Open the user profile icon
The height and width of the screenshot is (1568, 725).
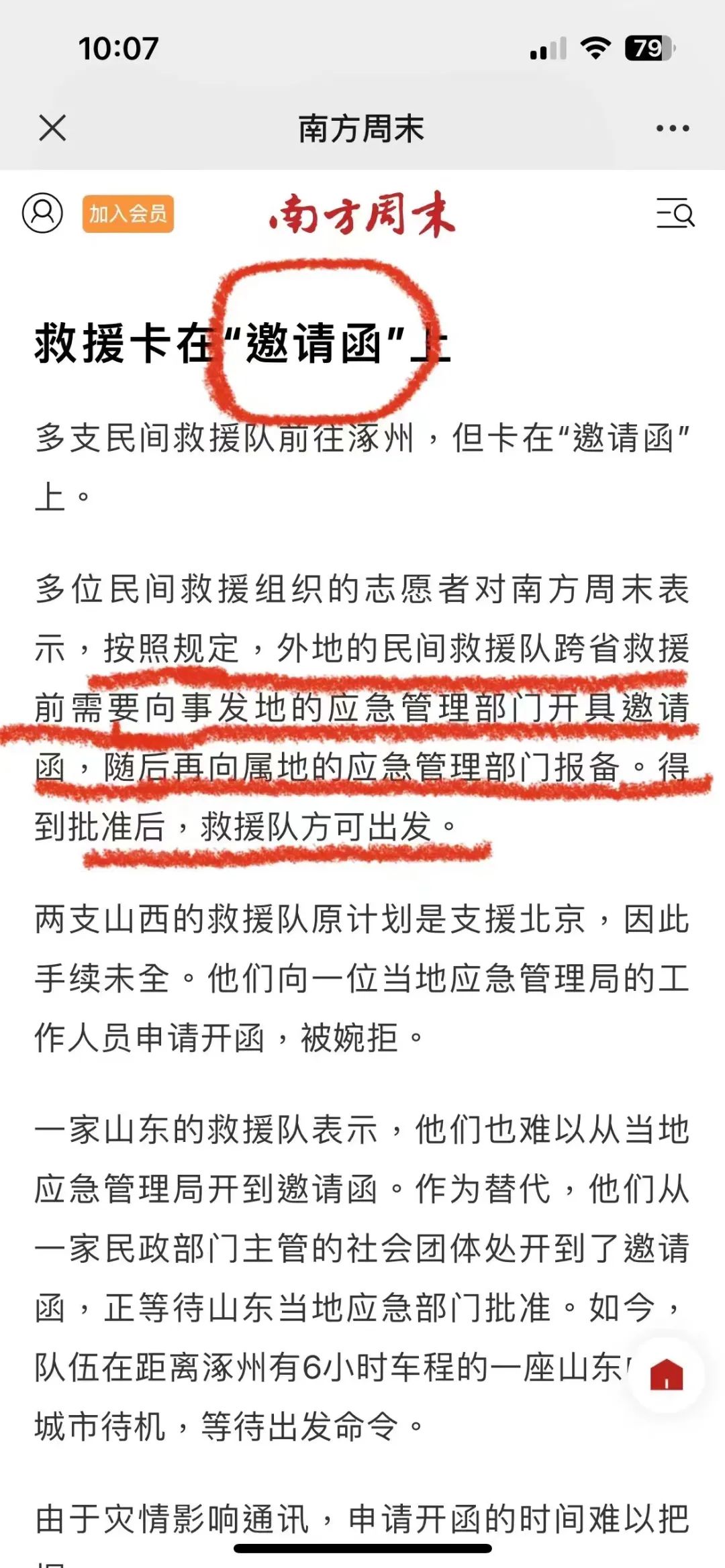tap(42, 213)
